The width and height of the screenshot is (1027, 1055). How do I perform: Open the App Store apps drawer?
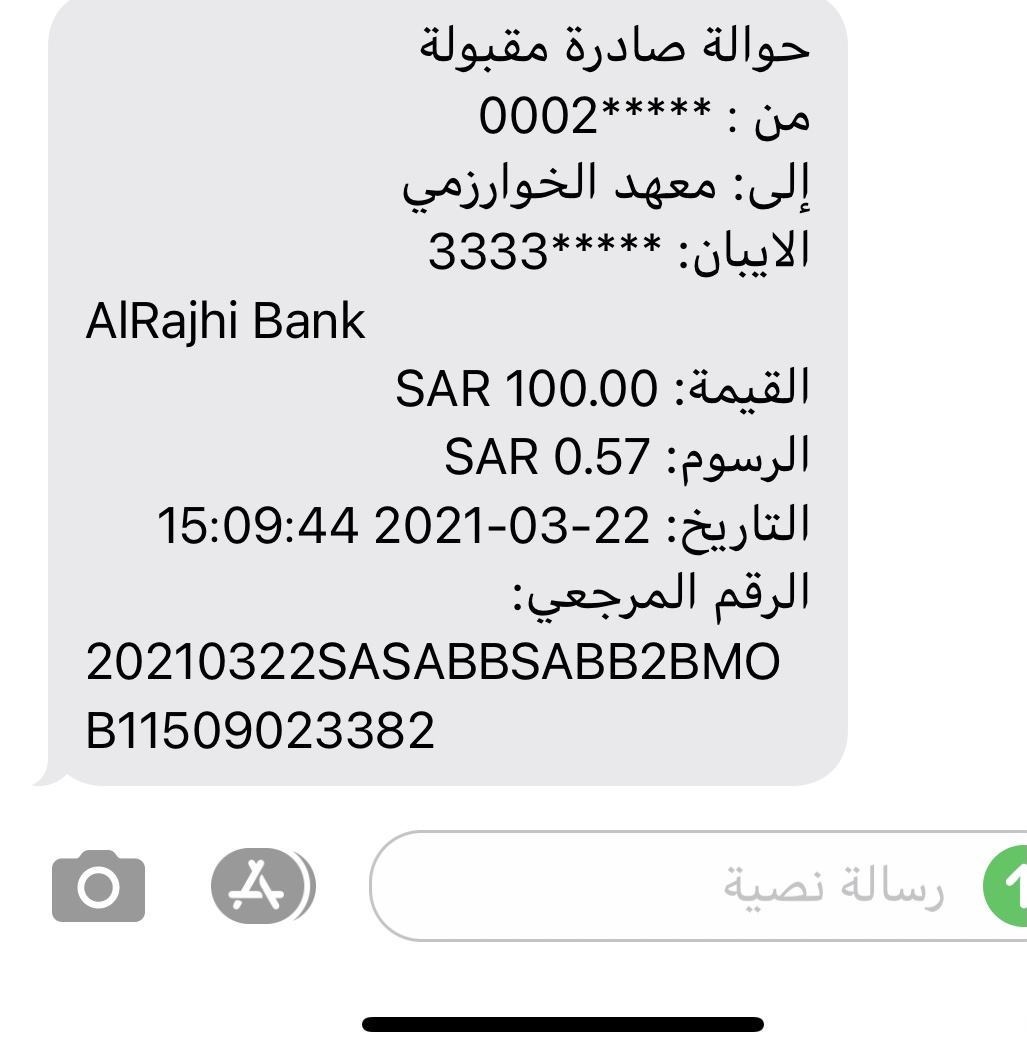(x=263, y=886)
